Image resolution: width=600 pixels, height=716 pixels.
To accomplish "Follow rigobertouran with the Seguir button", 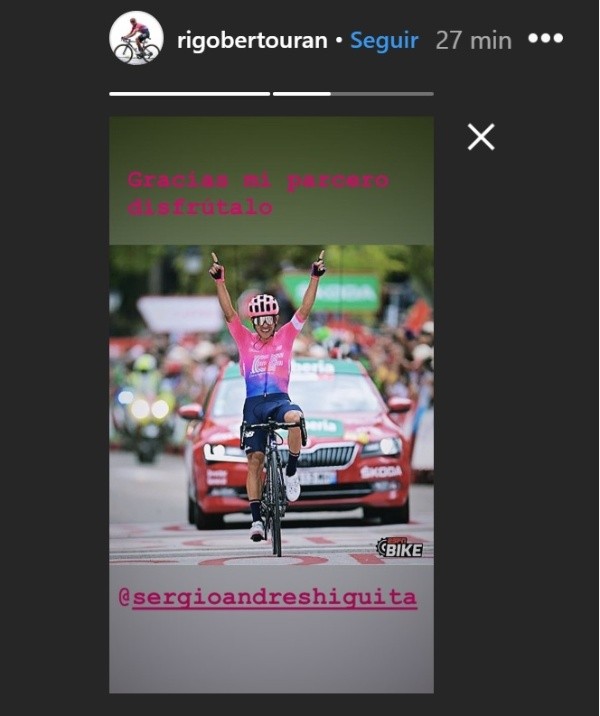I will point(385,40).
